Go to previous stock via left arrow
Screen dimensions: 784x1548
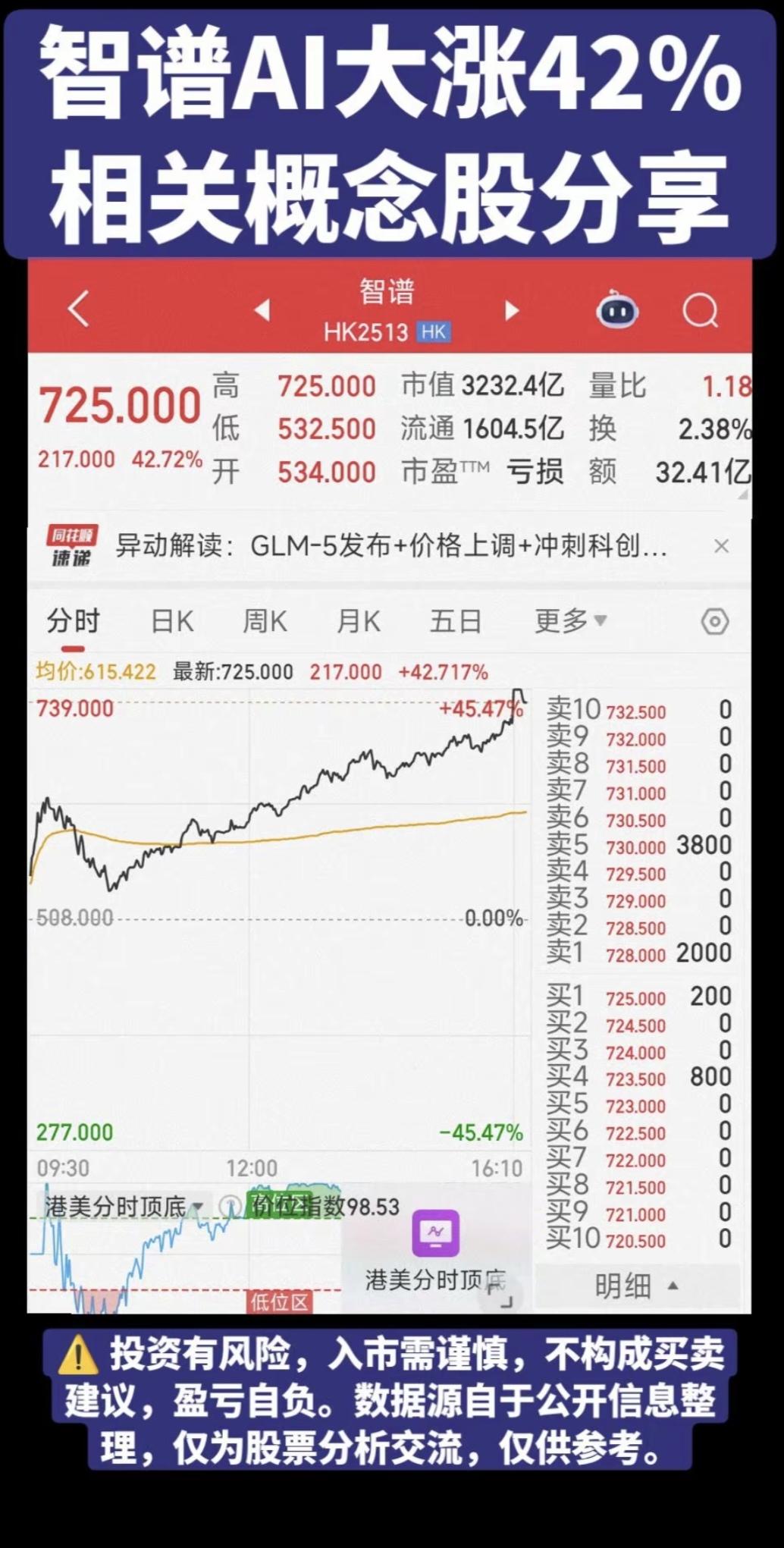tap(262, 309)
